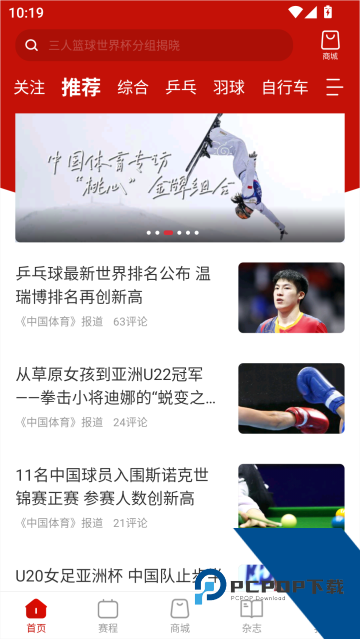Viewport: 360px width, 639px height.
Task: Open the search box at top
Action: [154, 45]
